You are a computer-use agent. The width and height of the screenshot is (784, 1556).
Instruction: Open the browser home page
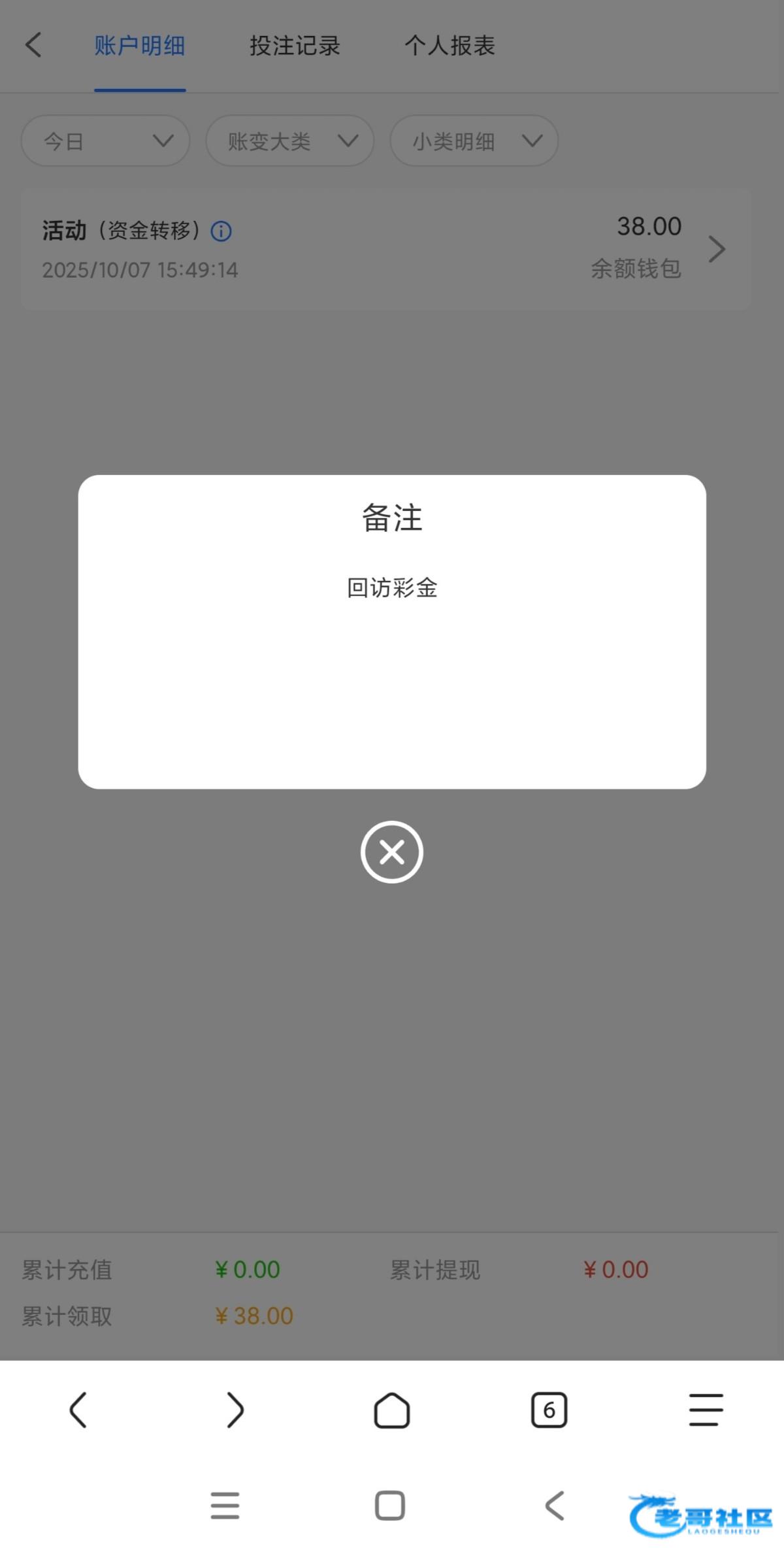392,1410
